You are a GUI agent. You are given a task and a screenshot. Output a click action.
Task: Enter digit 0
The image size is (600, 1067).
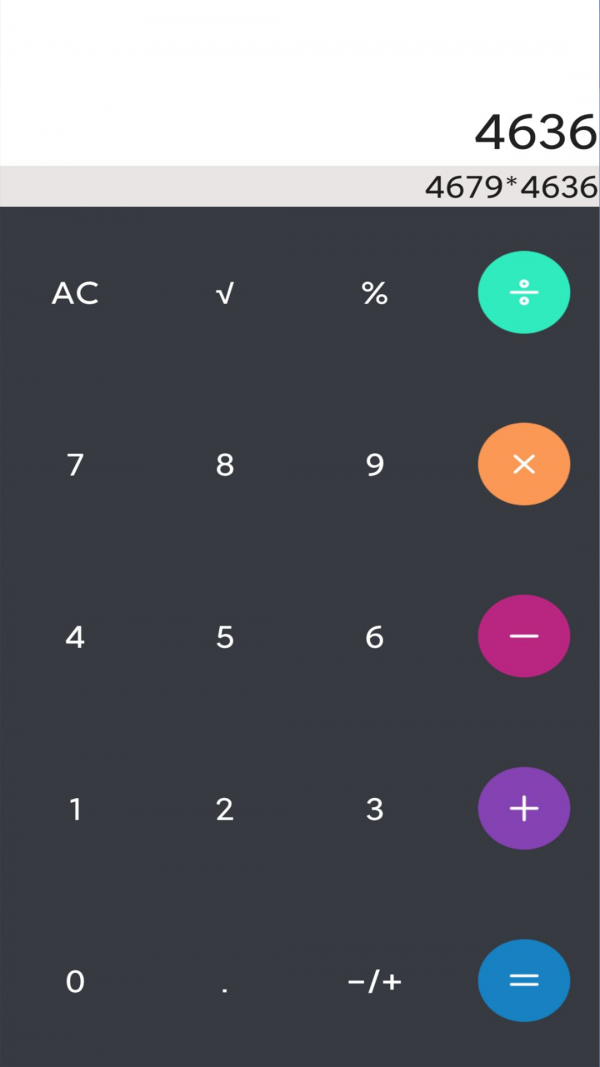(x=75, y=981)
